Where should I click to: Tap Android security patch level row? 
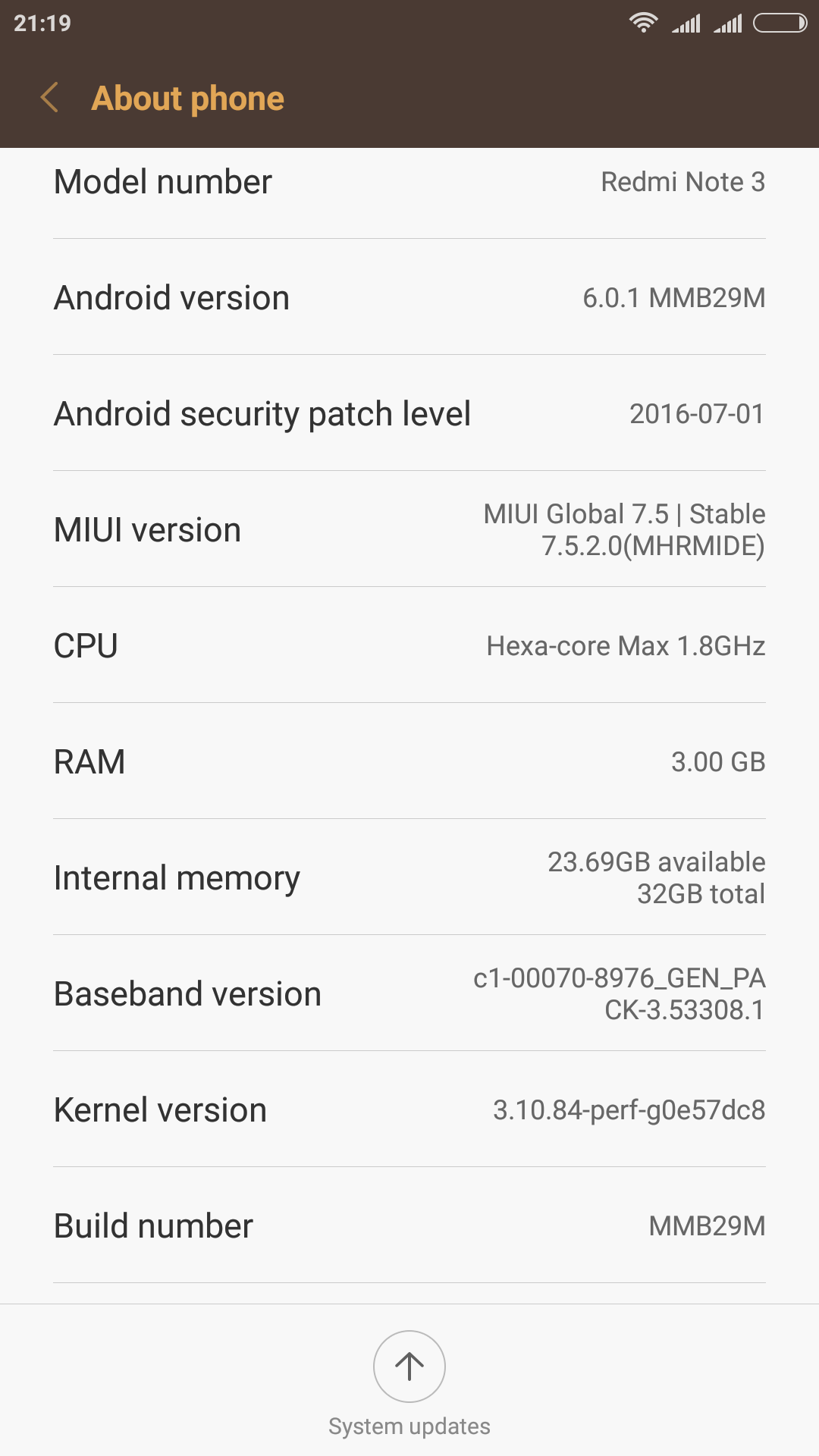[409, 413]
